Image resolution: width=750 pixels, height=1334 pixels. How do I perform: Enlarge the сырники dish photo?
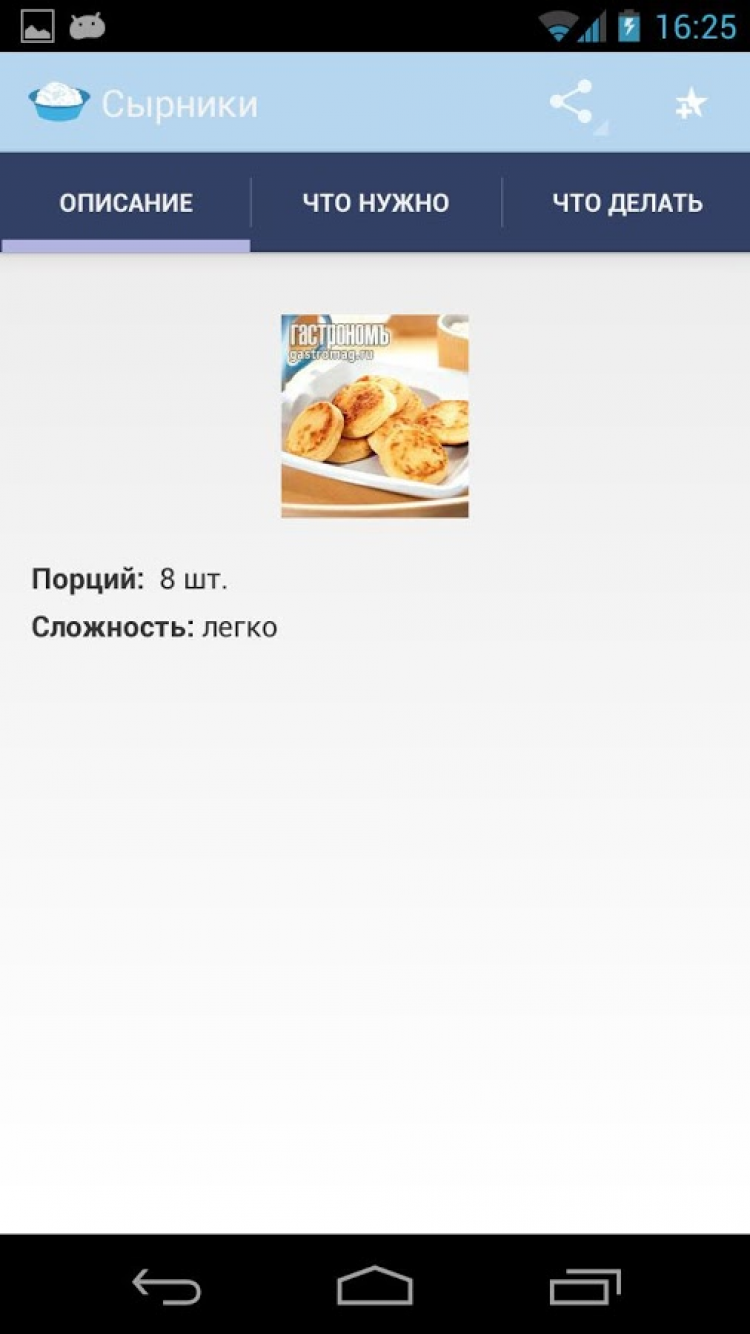click(375, 416)
